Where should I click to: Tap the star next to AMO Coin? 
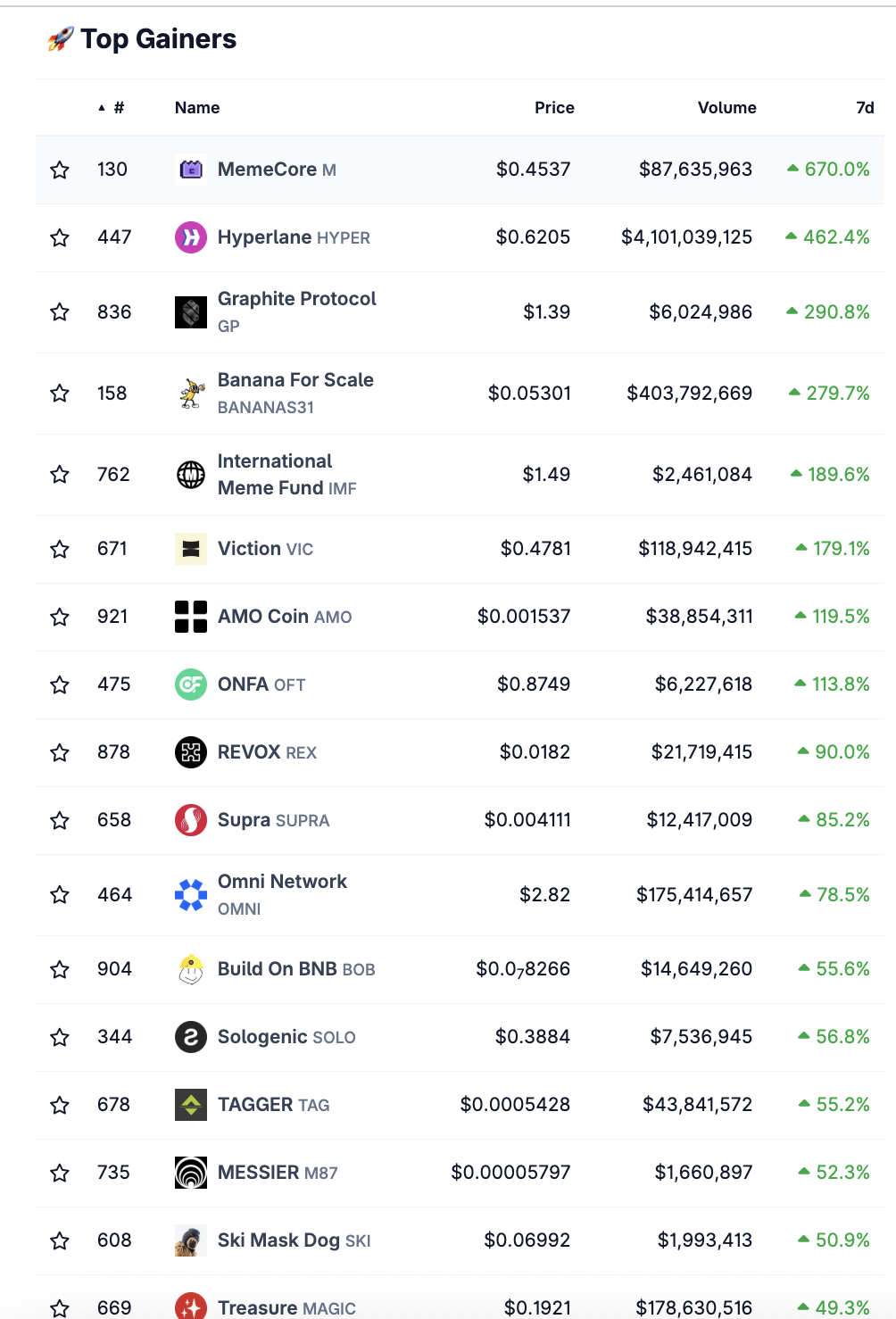[60, 617]
